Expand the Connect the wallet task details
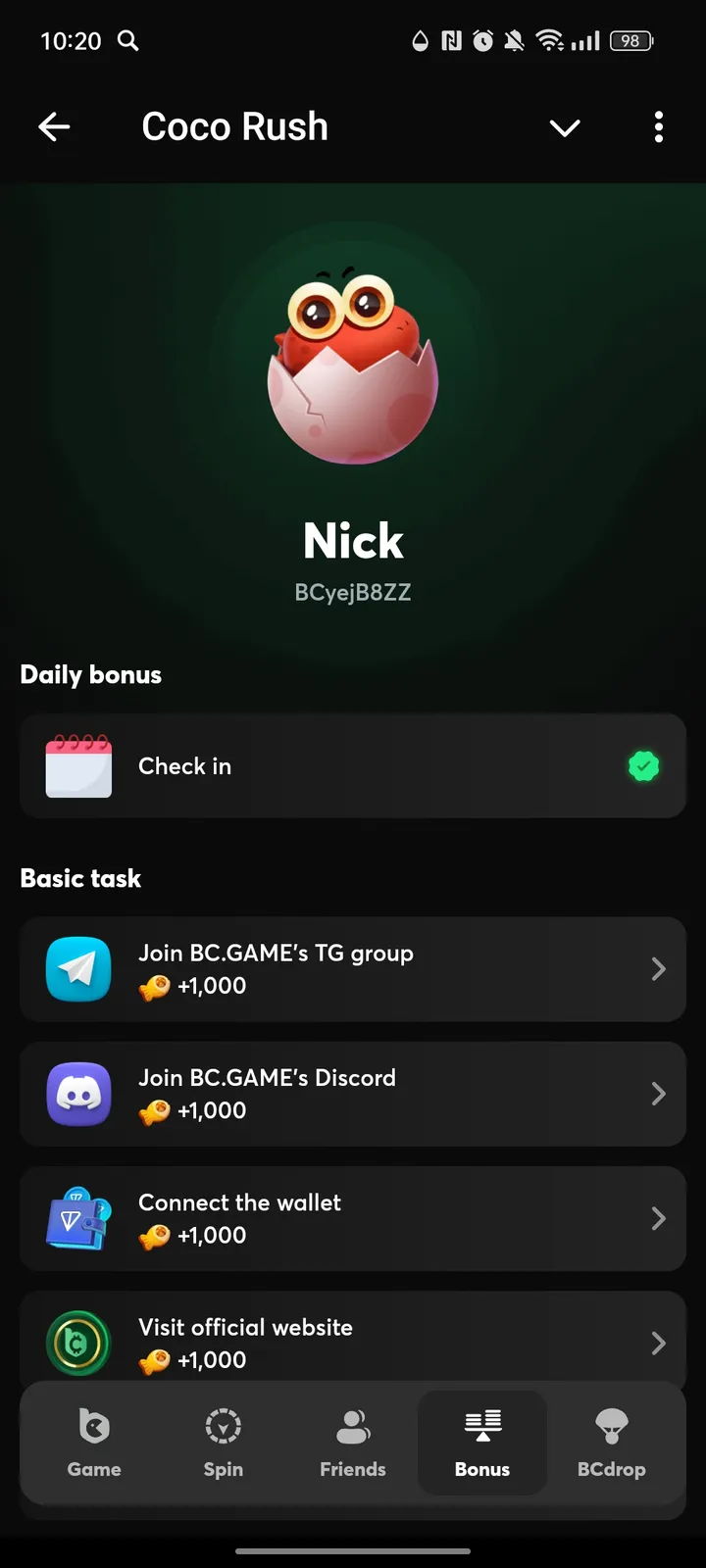 (353, 1218)
